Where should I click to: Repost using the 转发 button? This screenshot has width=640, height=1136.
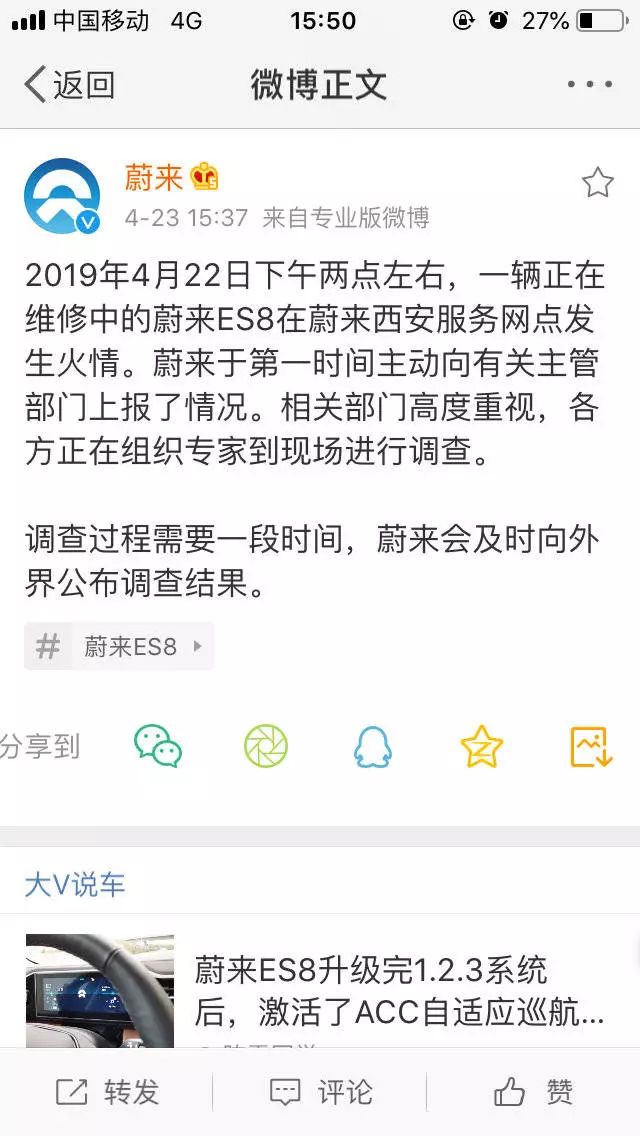tap(107, 1092)
